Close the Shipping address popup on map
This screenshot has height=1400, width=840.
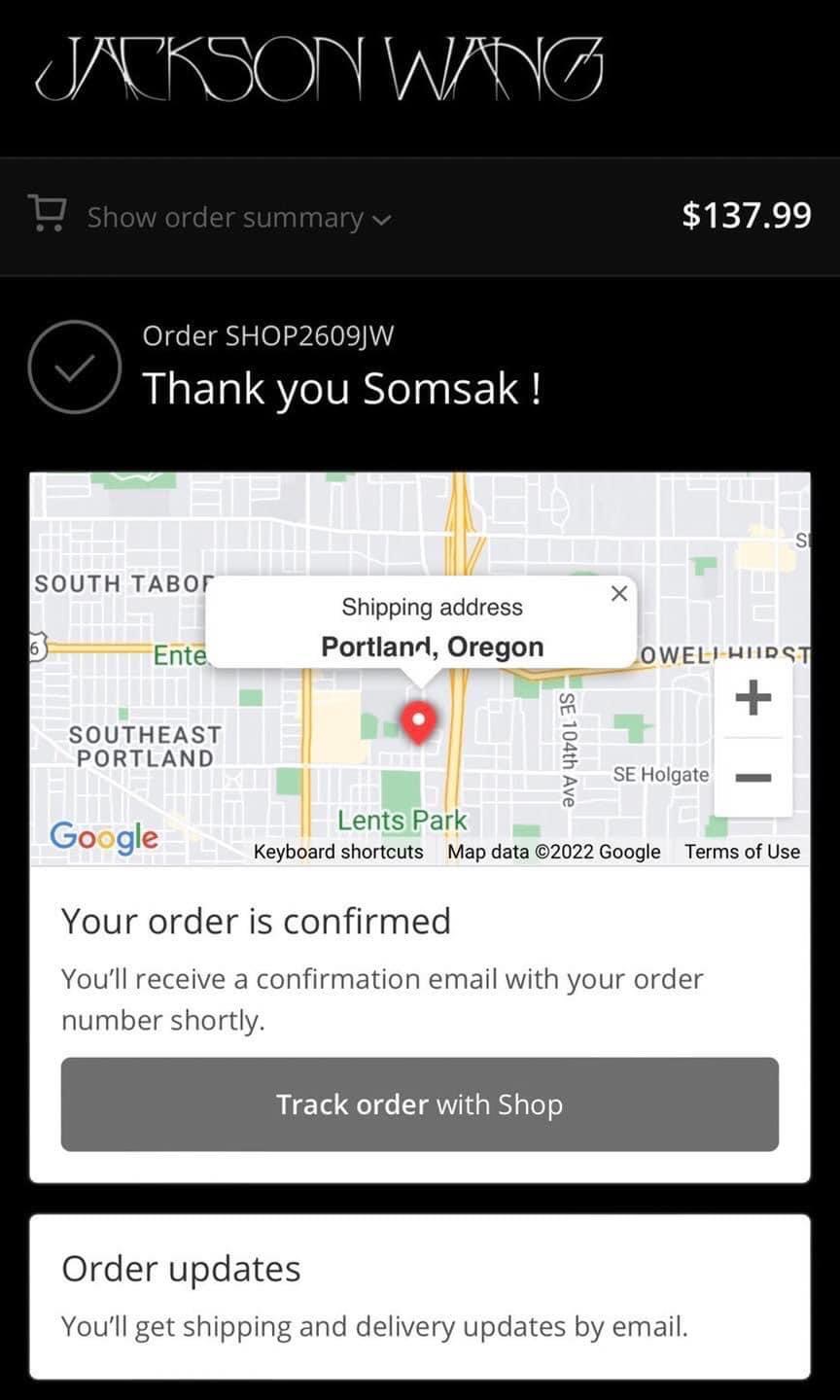pyautogui.click(x=619, y=593)
